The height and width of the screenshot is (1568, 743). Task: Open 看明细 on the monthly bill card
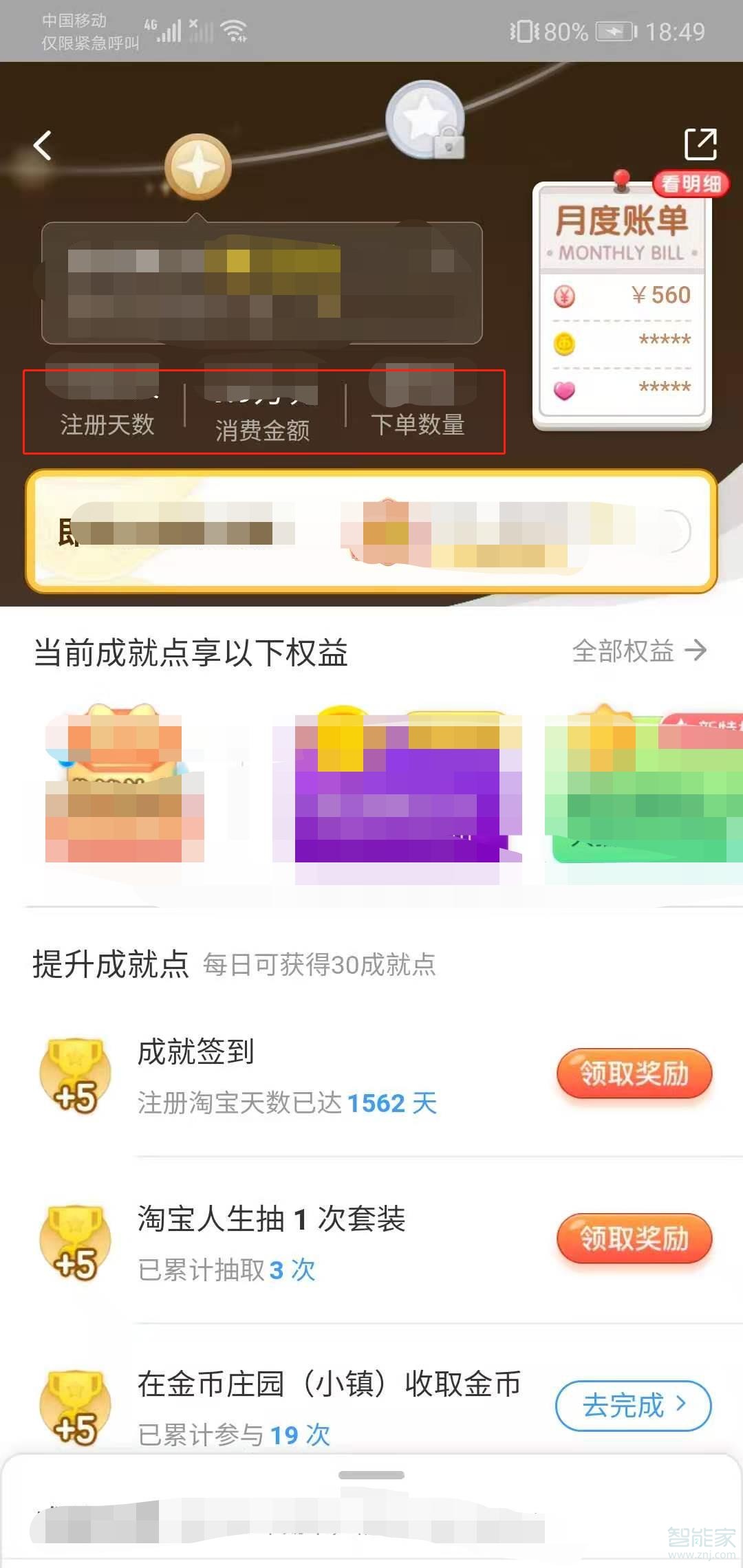tap(690, 184)
